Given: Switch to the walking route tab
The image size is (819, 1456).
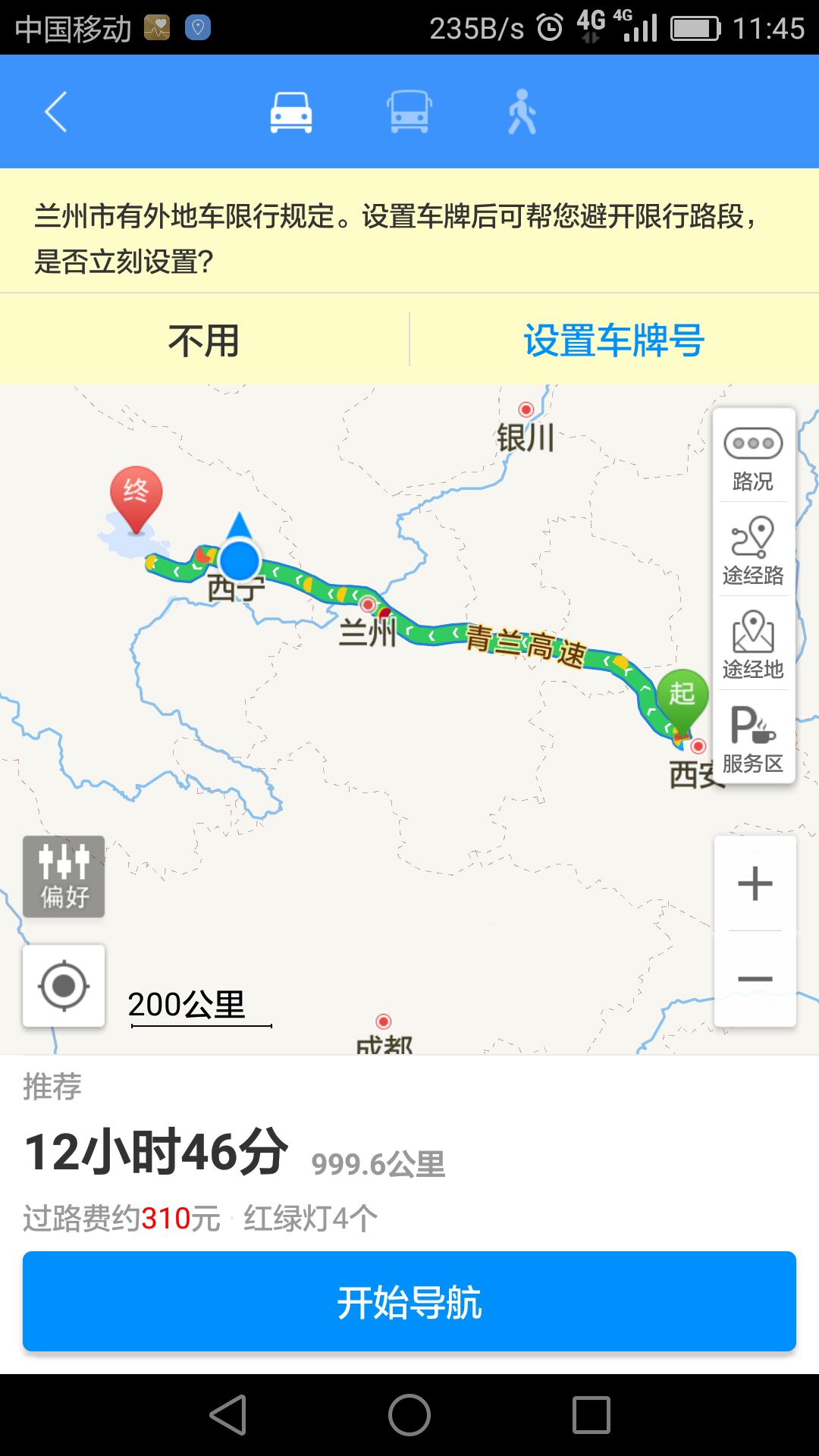Looking at the screenshot, I should (x=522, y=112).
